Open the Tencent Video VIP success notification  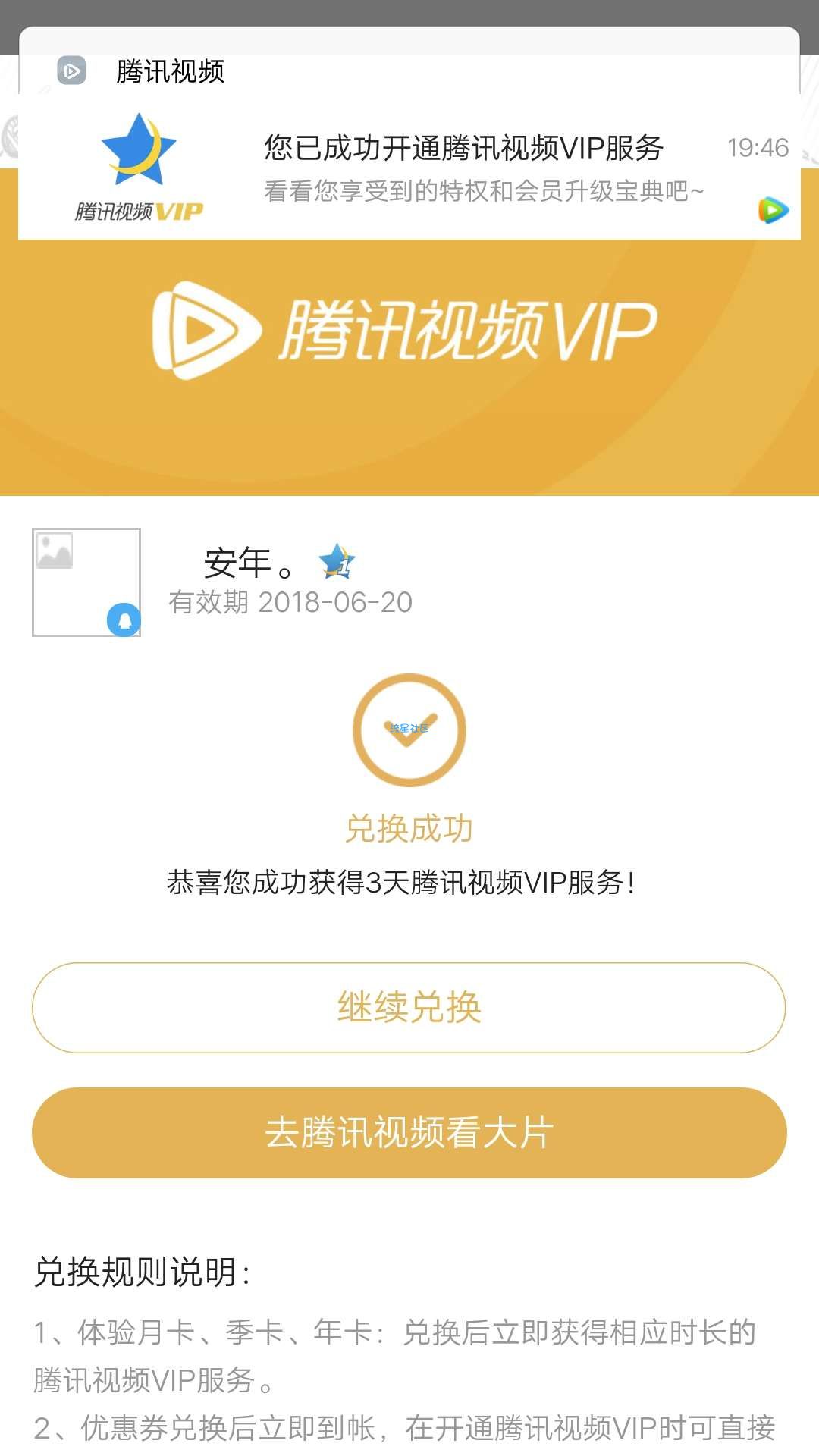[x=463, y=167]
